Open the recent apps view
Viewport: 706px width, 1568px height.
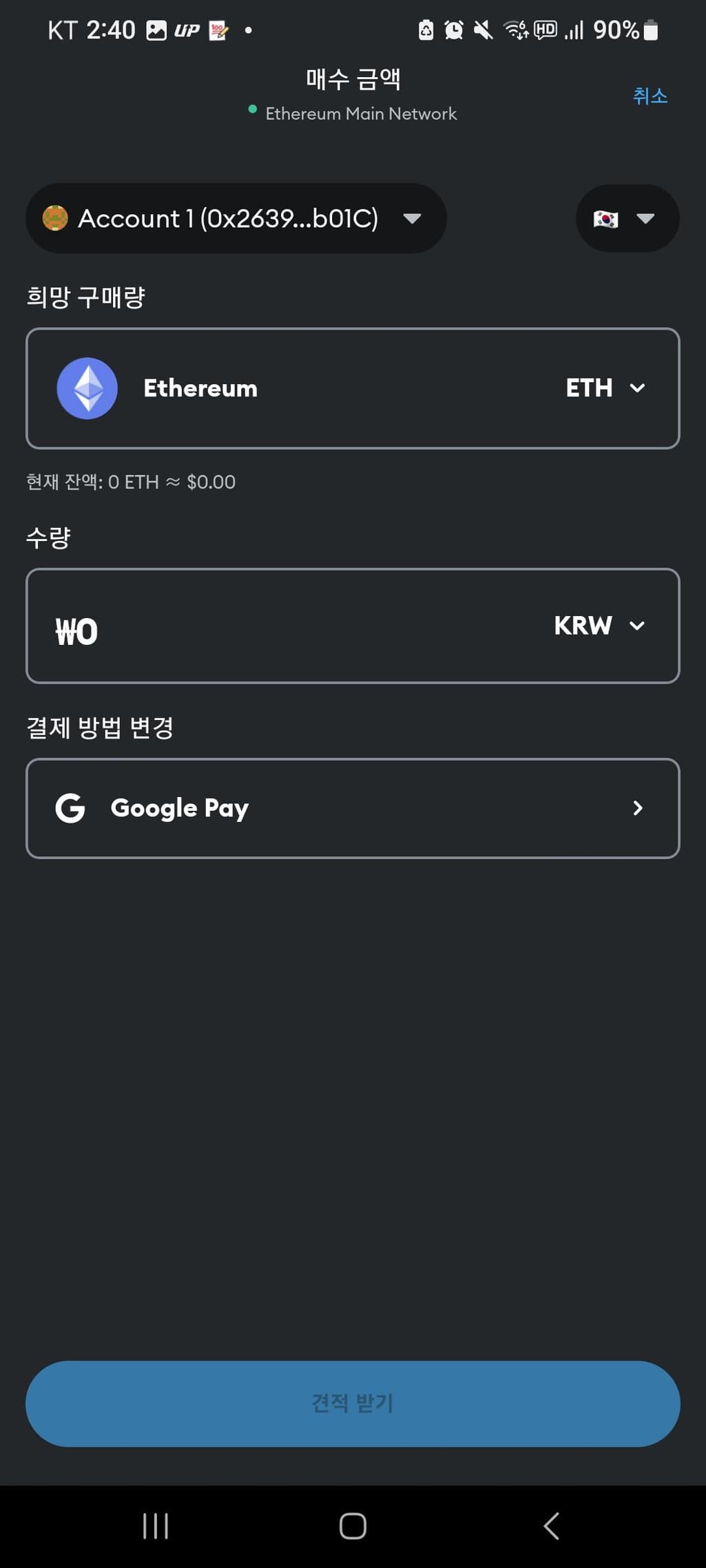(x=156, y=1525)
